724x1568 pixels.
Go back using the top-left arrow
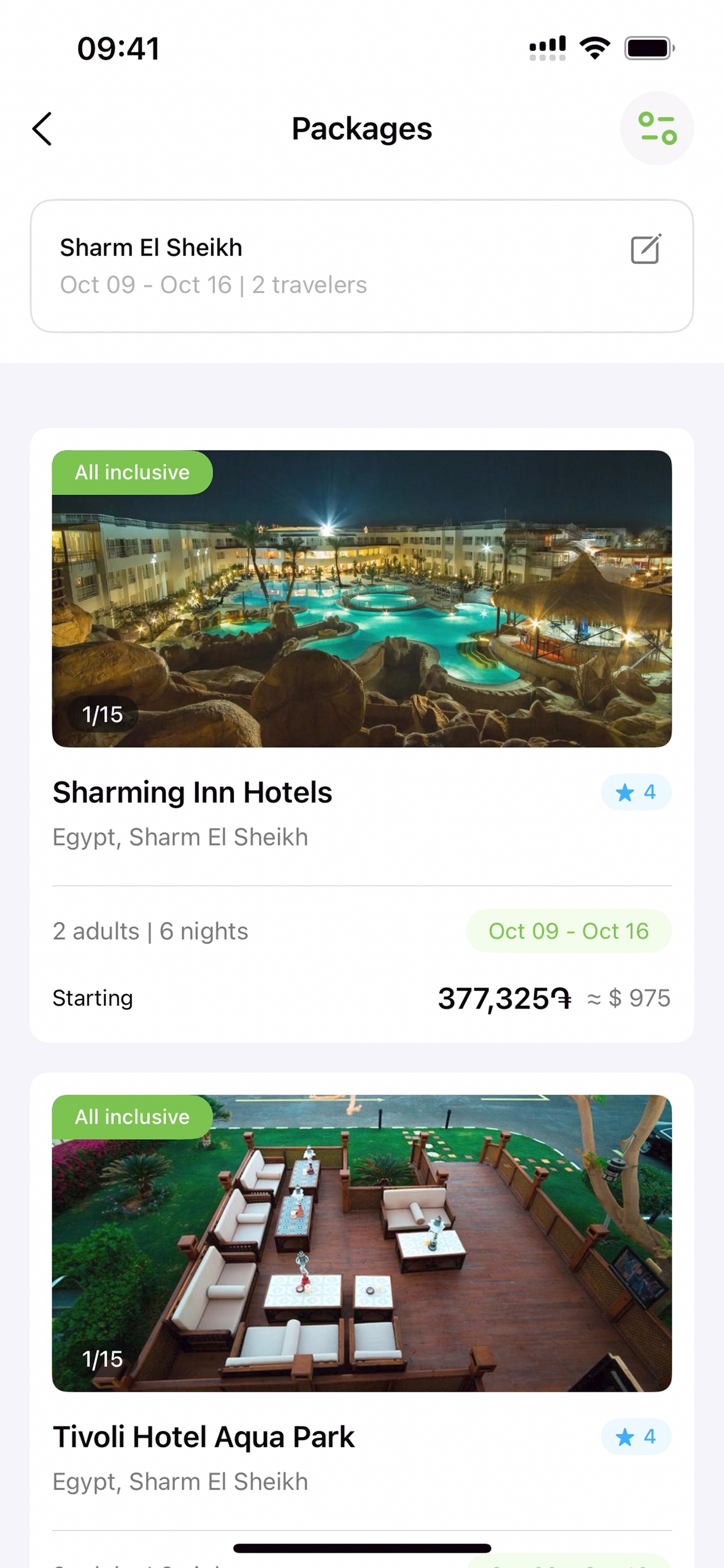[x=42, y=129]
